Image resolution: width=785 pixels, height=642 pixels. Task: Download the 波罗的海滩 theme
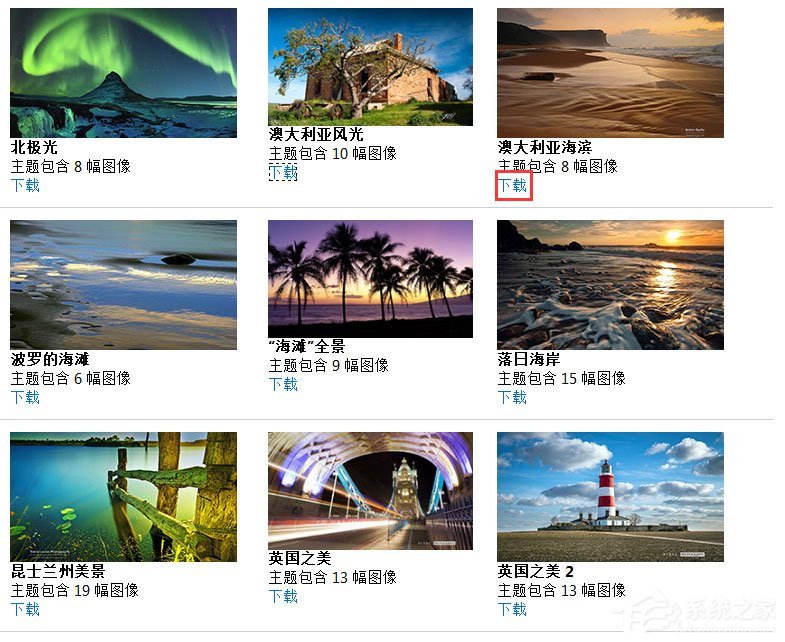[25, 397]
